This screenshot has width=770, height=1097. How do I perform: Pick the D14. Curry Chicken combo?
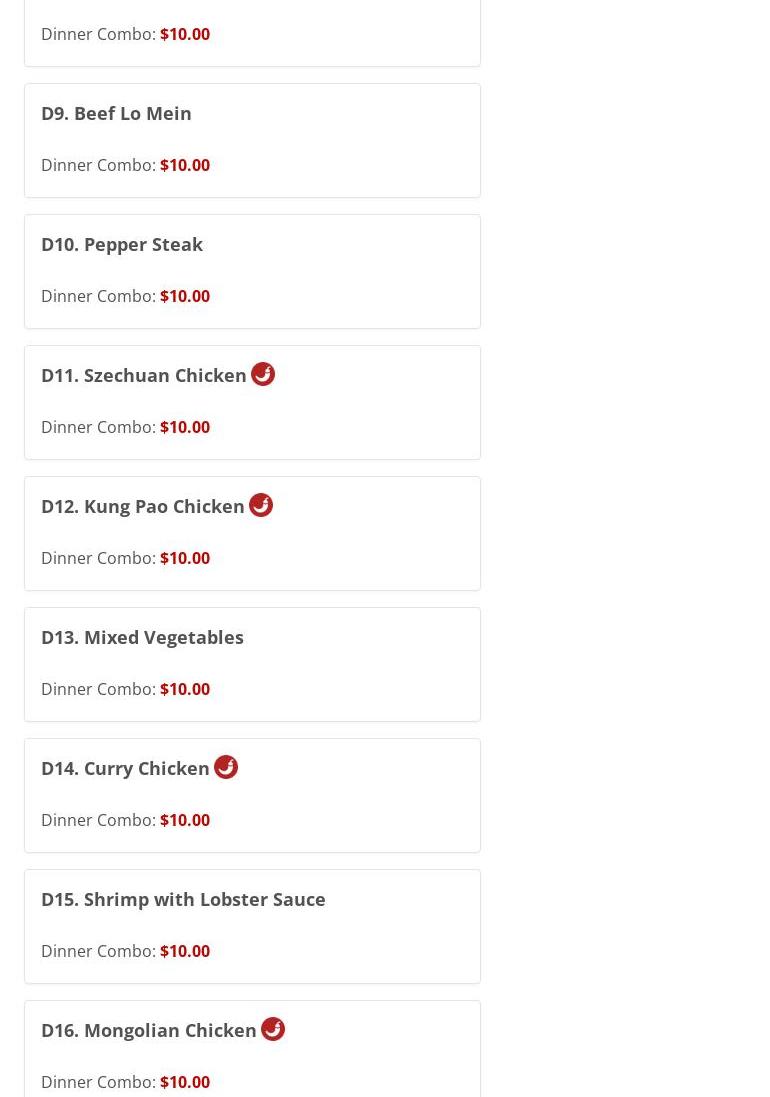pyautogui.click(x=252, y=795)
